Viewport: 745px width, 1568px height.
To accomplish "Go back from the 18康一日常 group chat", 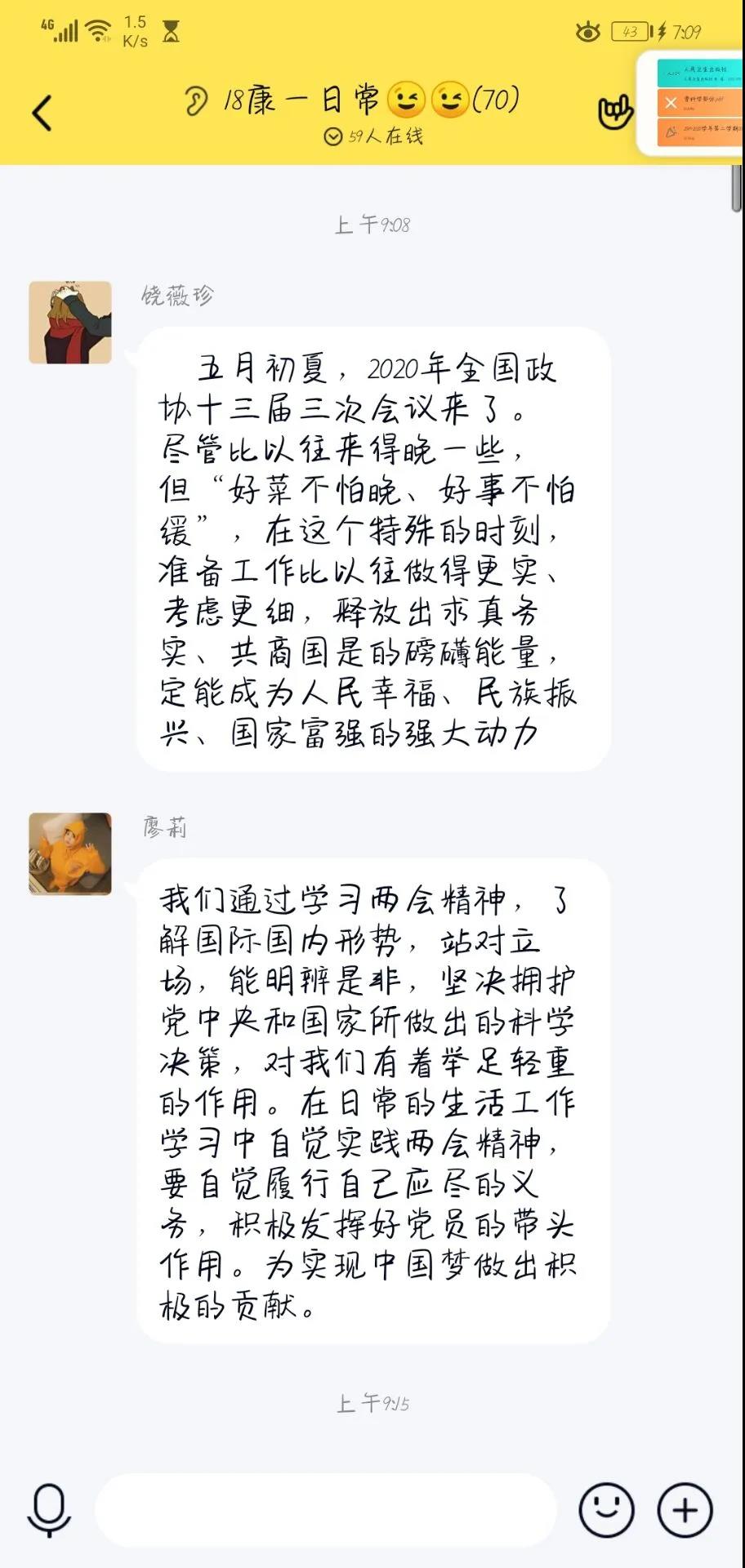I will [x=42, y=112].
